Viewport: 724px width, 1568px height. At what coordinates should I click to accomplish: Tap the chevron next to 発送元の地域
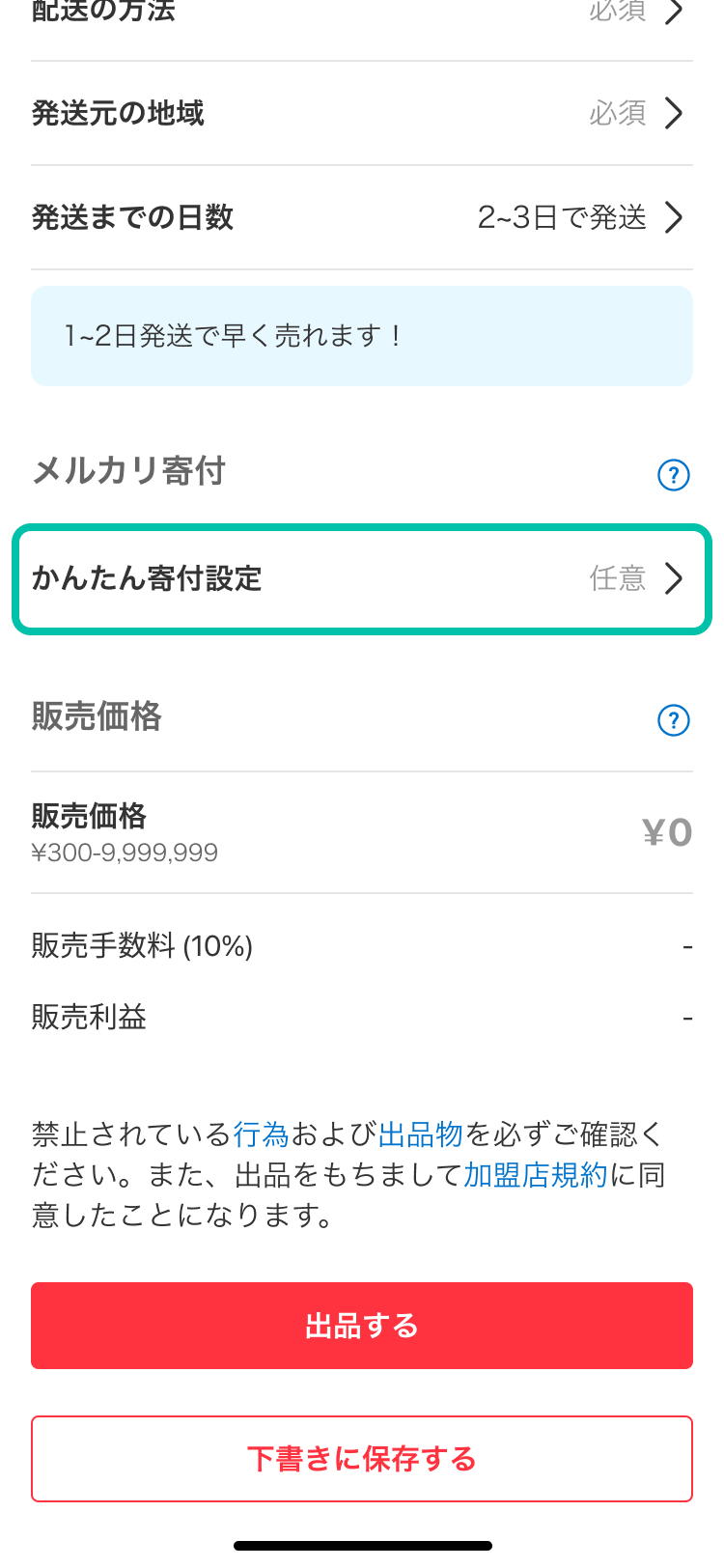tap(676, 113)
